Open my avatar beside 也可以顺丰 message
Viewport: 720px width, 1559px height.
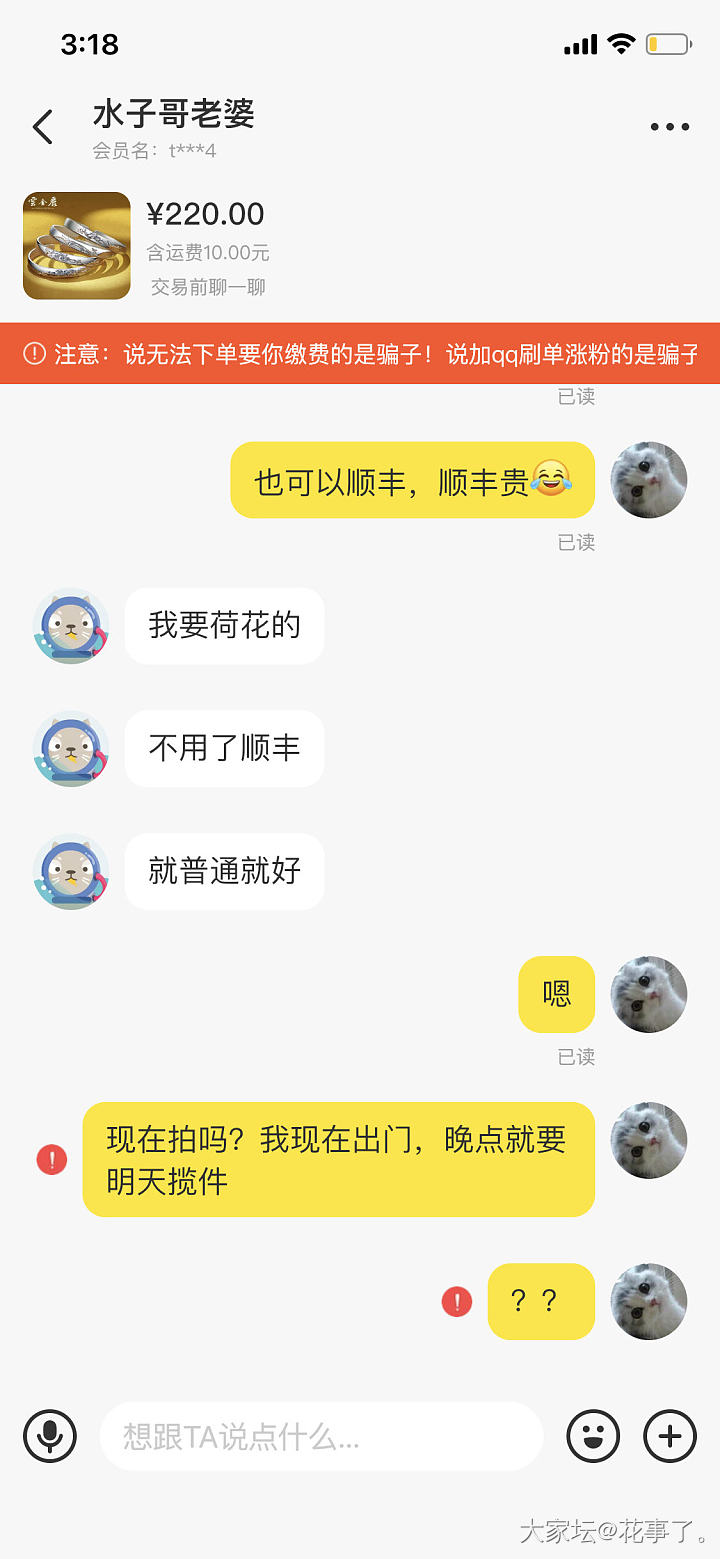click(649, 480)
